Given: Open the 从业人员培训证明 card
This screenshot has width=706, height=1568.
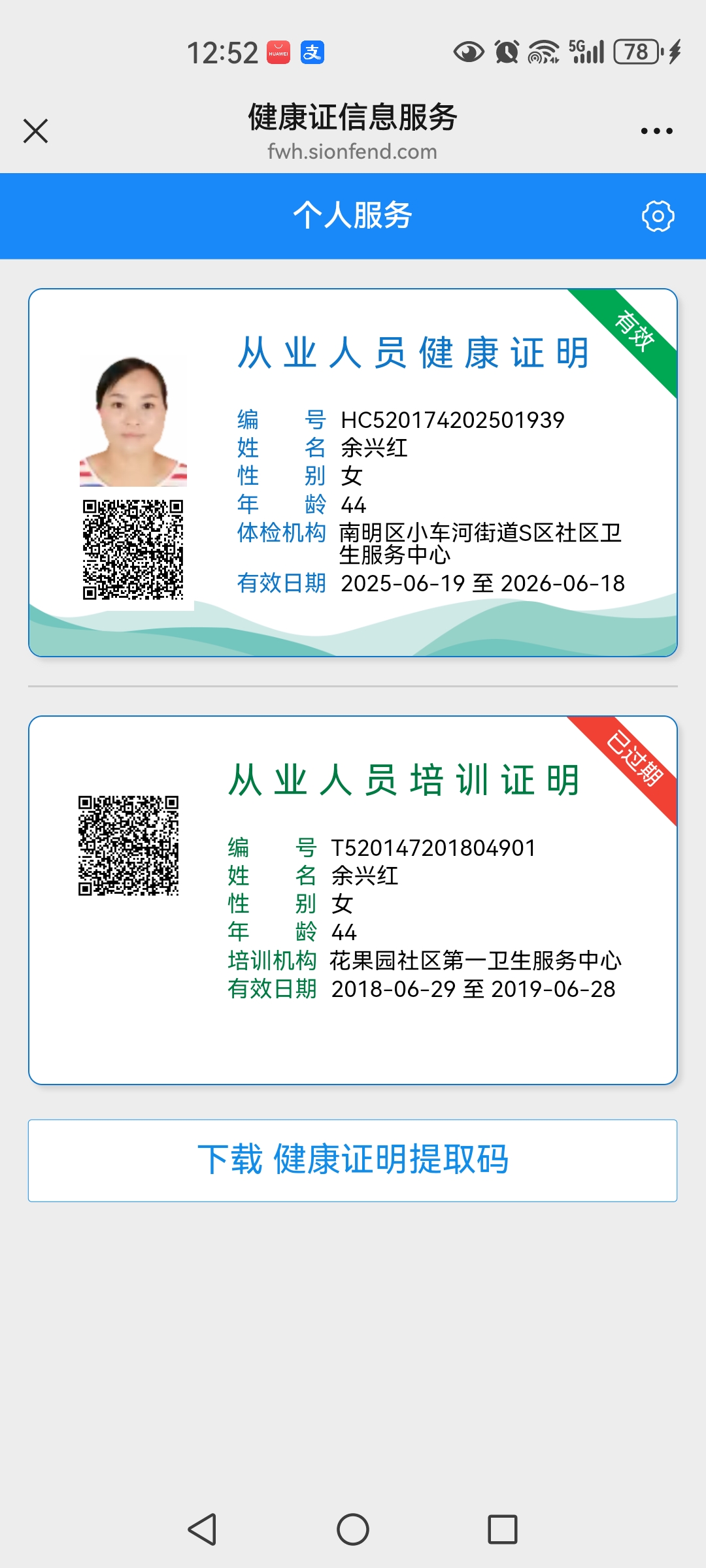Looking at the screenshot, I should pos(353,900).
